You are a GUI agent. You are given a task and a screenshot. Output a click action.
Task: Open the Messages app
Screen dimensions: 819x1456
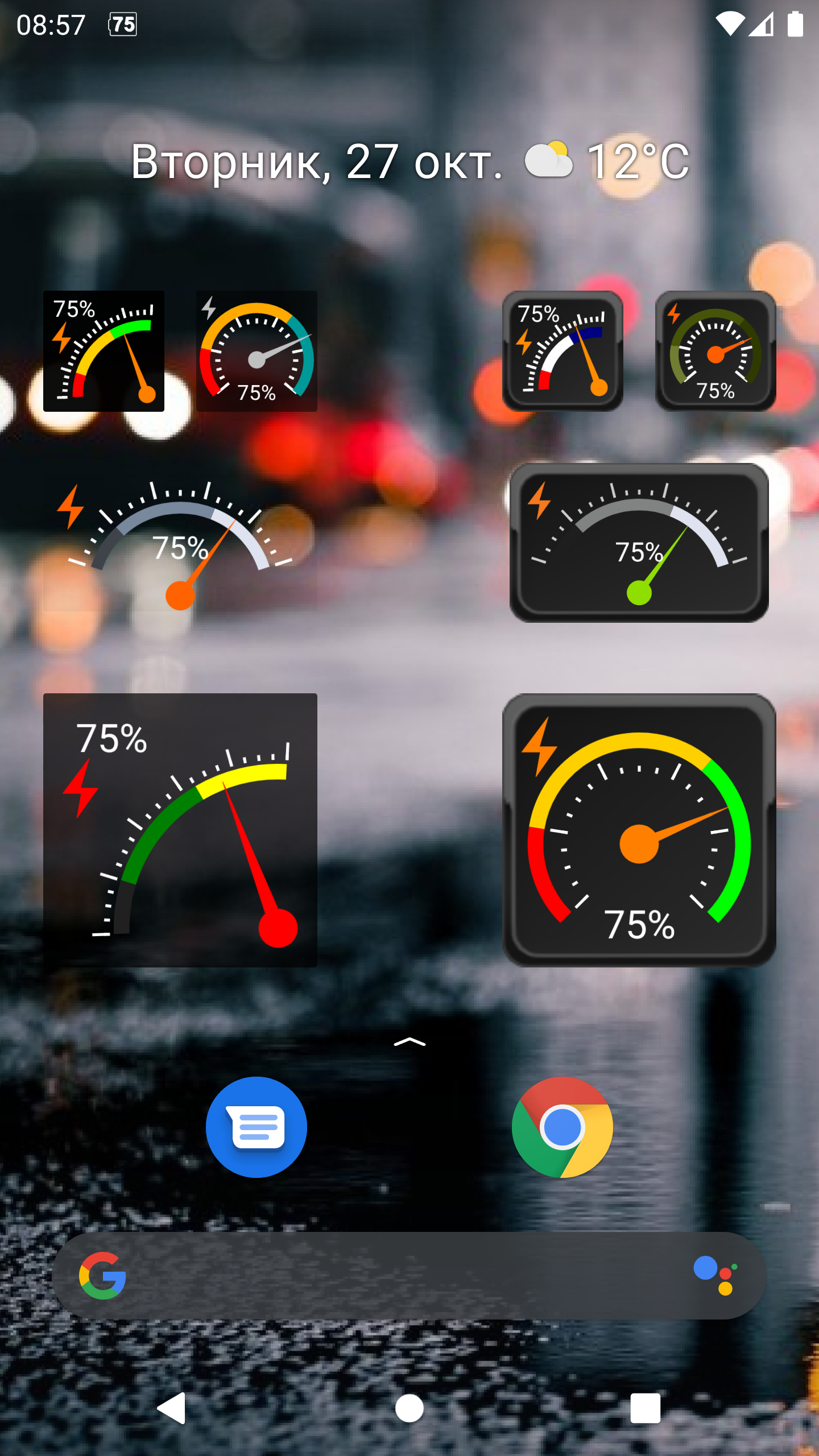(256, 1127)
